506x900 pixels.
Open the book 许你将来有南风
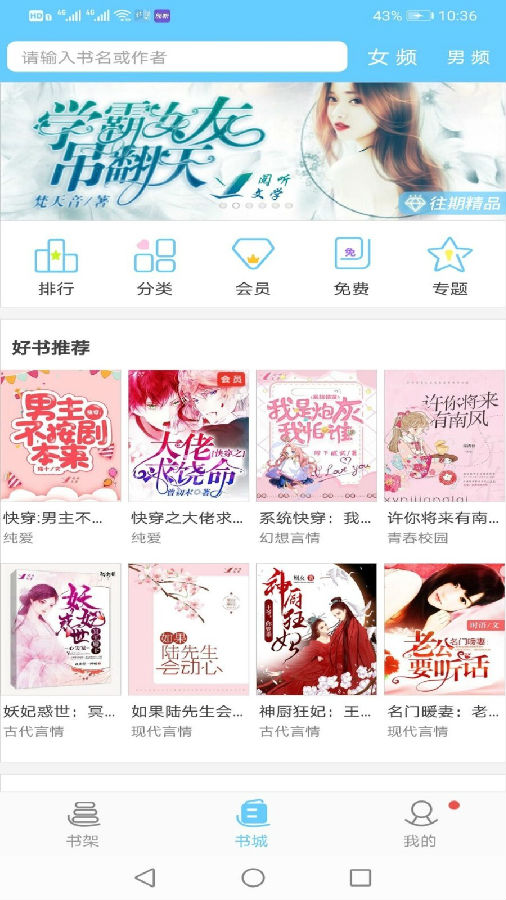point(444,457)
